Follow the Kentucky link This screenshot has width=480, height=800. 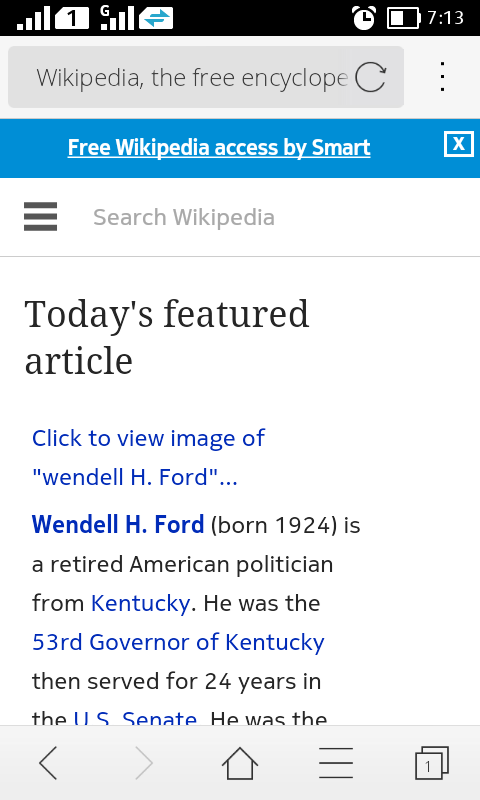pos(140,604)
